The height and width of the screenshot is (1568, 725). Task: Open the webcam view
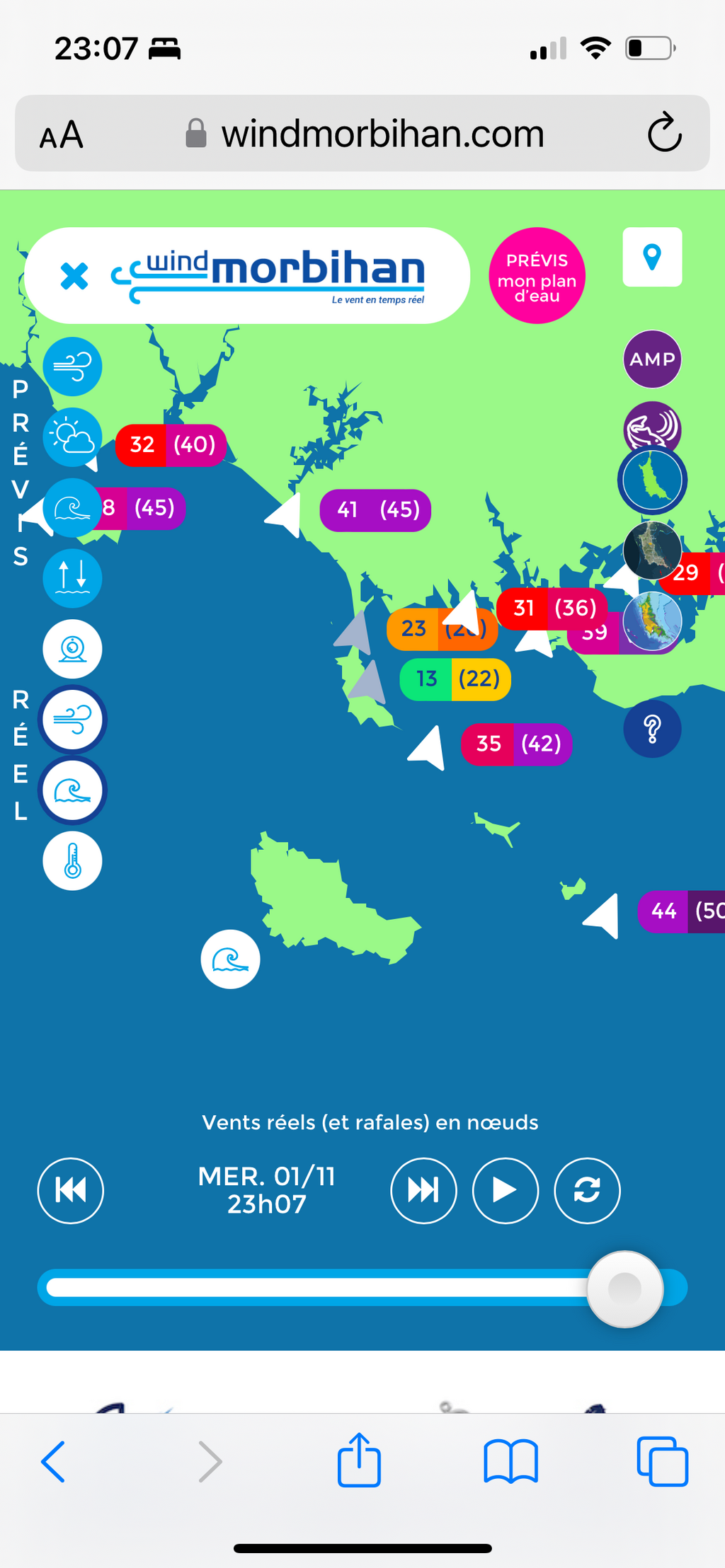[x=72, y=649]
